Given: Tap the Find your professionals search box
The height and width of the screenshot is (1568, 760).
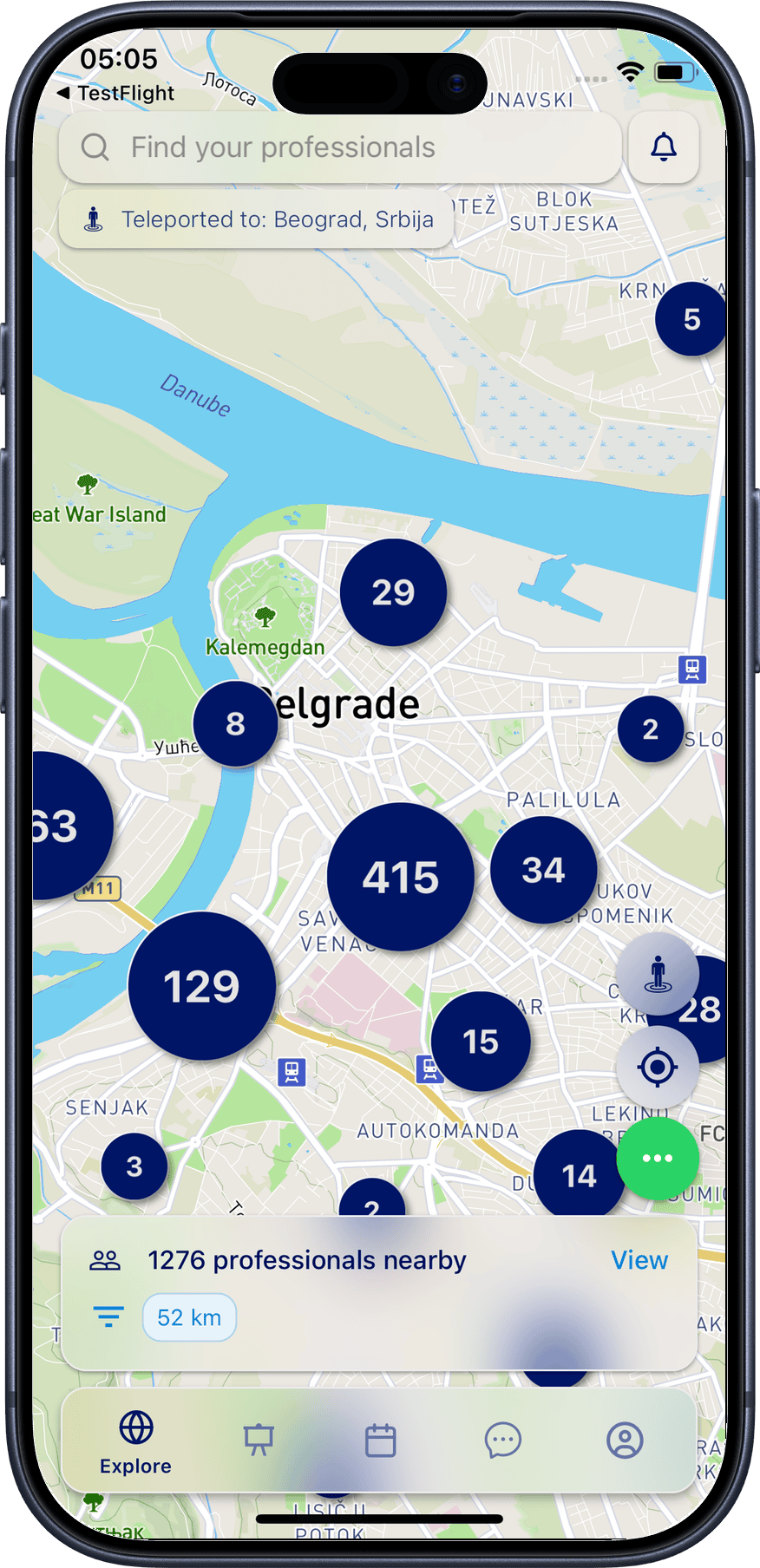Looking at the screenshot, I should 338,147.
